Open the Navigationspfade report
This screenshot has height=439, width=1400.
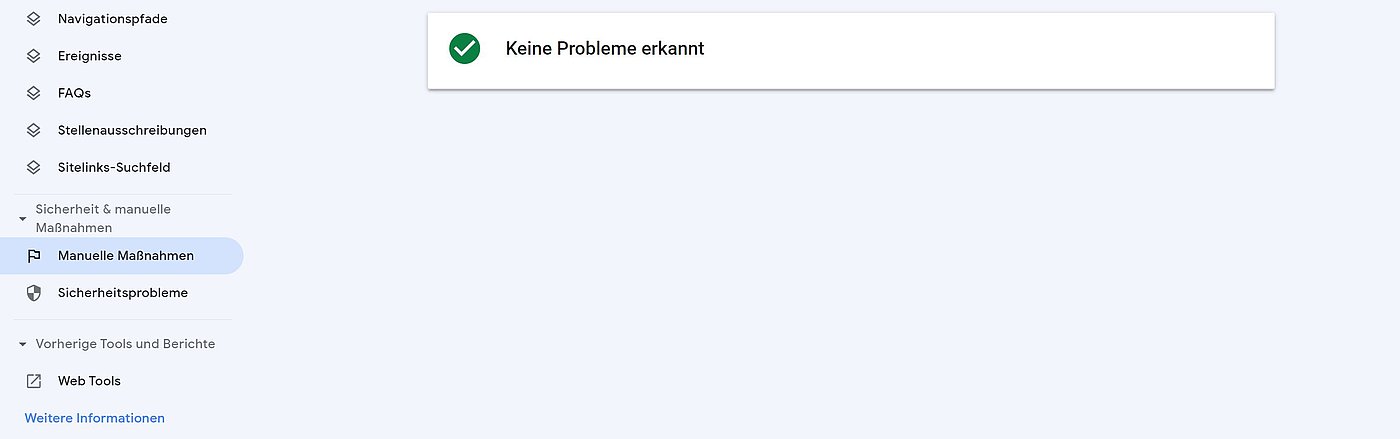[x=112, y=19]
